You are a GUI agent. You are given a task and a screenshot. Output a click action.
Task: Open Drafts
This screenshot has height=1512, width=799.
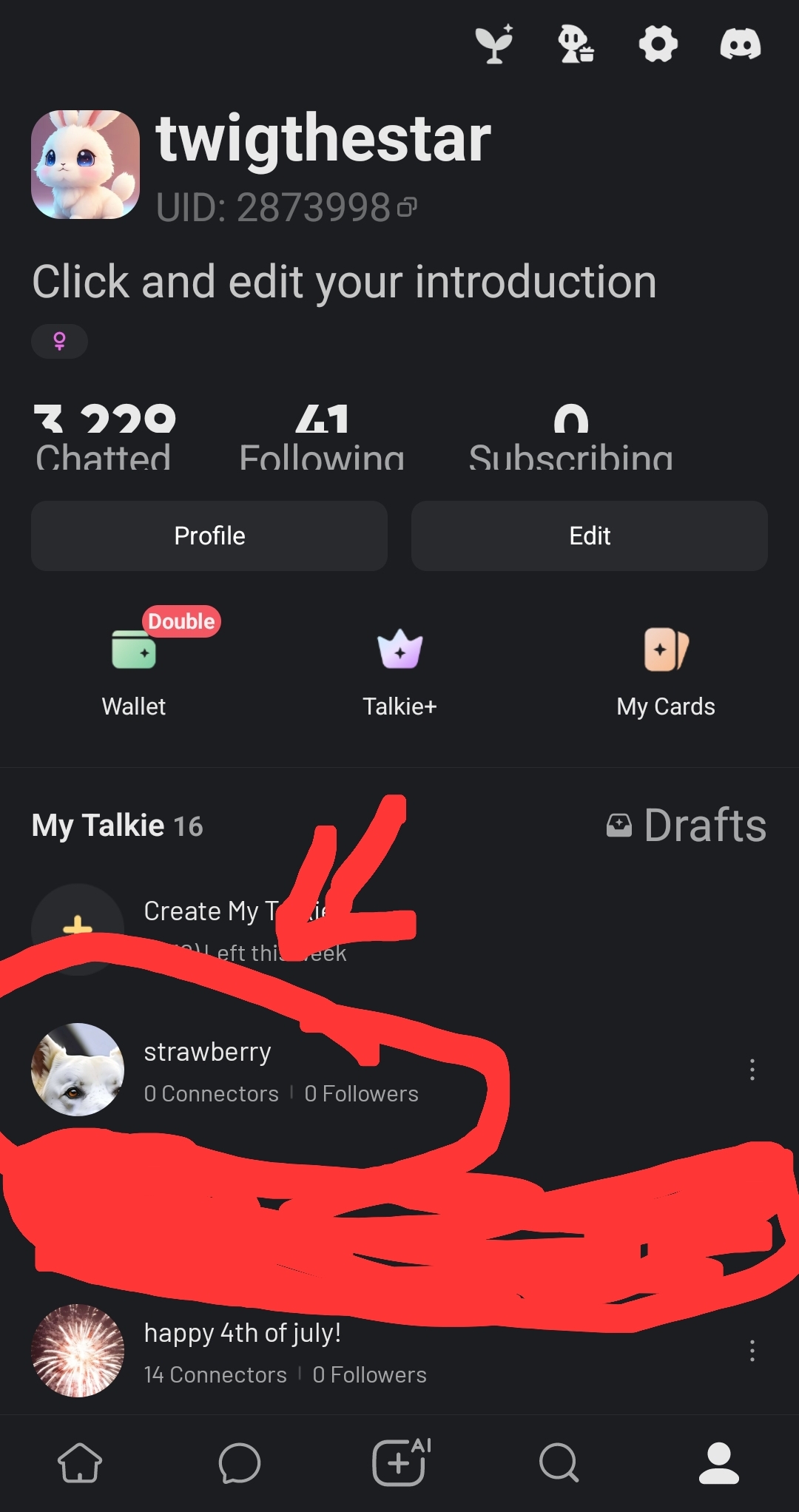687,825
